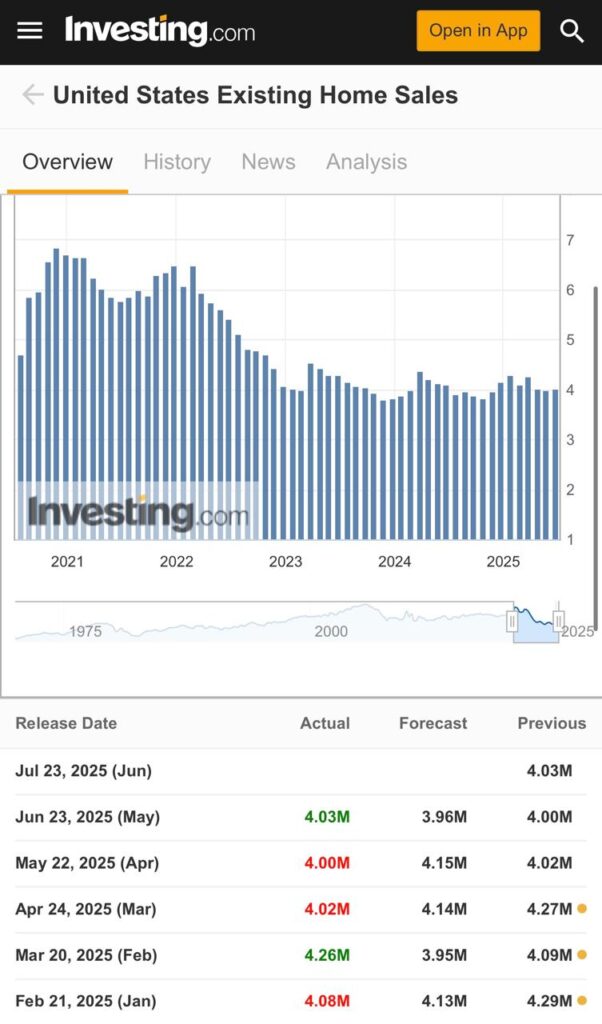The image size is (602, 1024).
Task: Open the search magnifier icon
Action: point(571,31)
